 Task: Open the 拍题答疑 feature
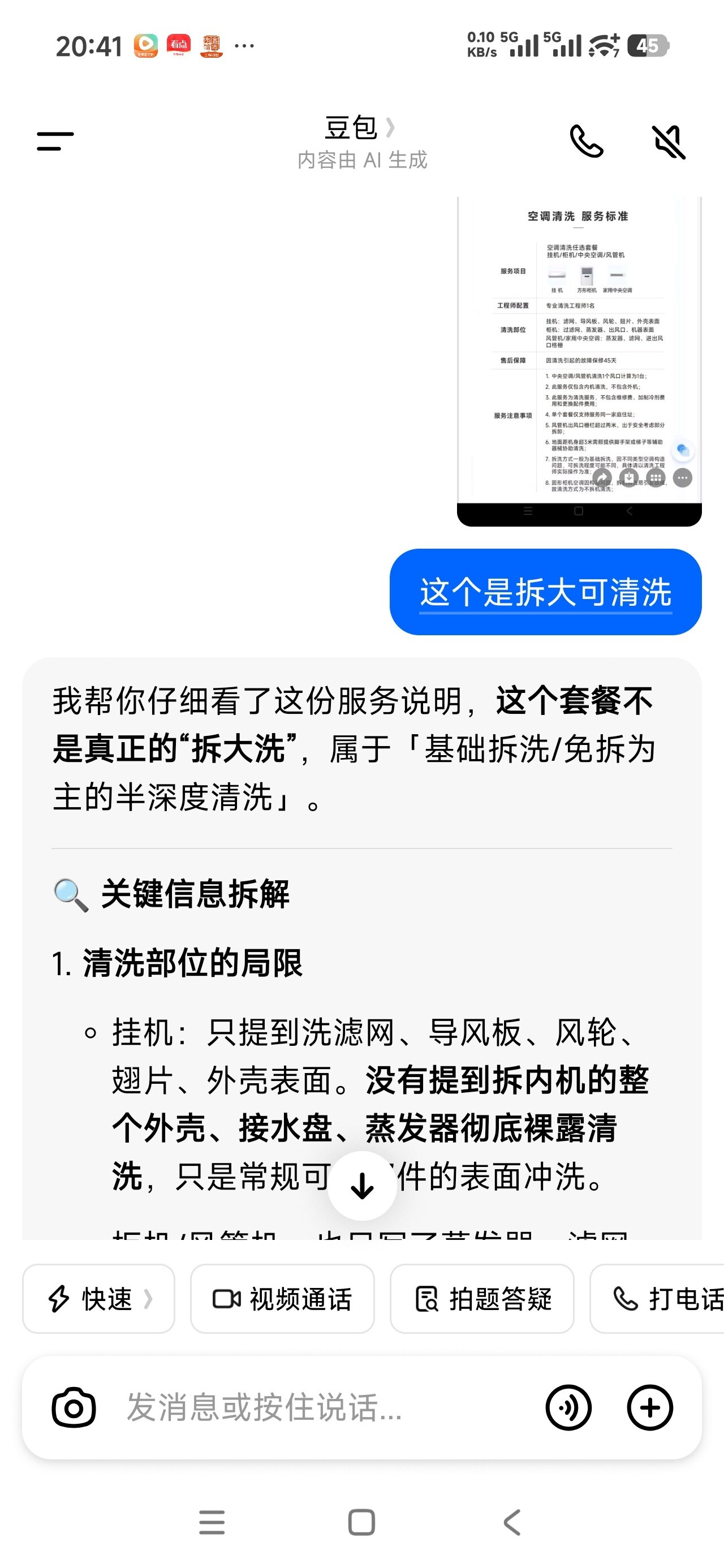[482, 1298]
